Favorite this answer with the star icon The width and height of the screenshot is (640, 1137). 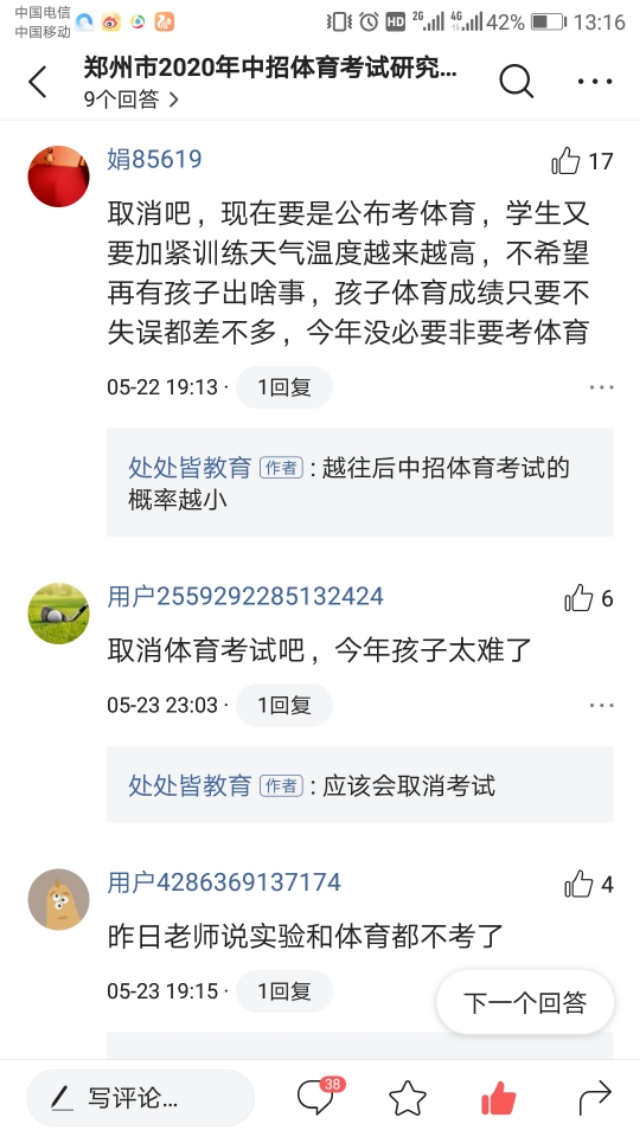click(408, 1099)
